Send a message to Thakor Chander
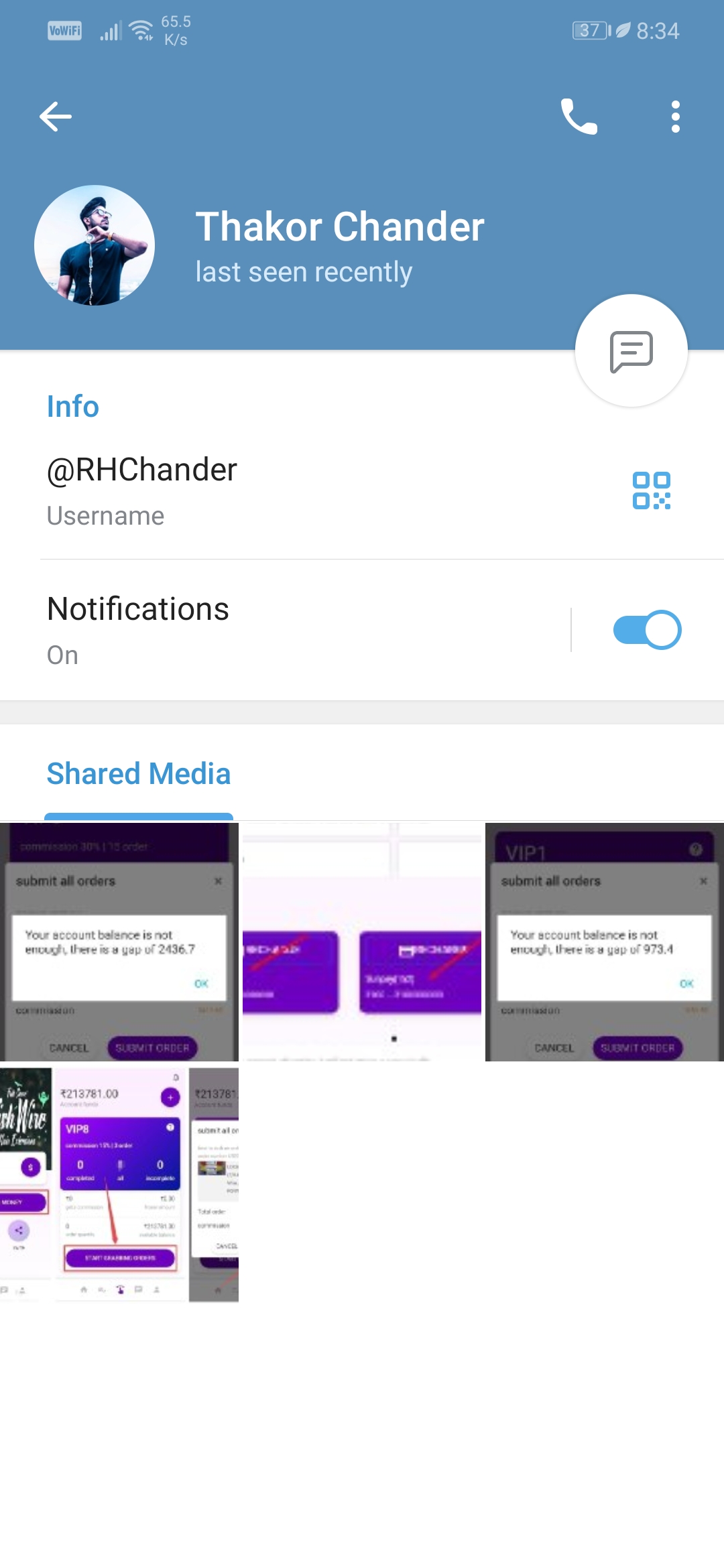The image size is (724, 1568). tap(631, 350)
